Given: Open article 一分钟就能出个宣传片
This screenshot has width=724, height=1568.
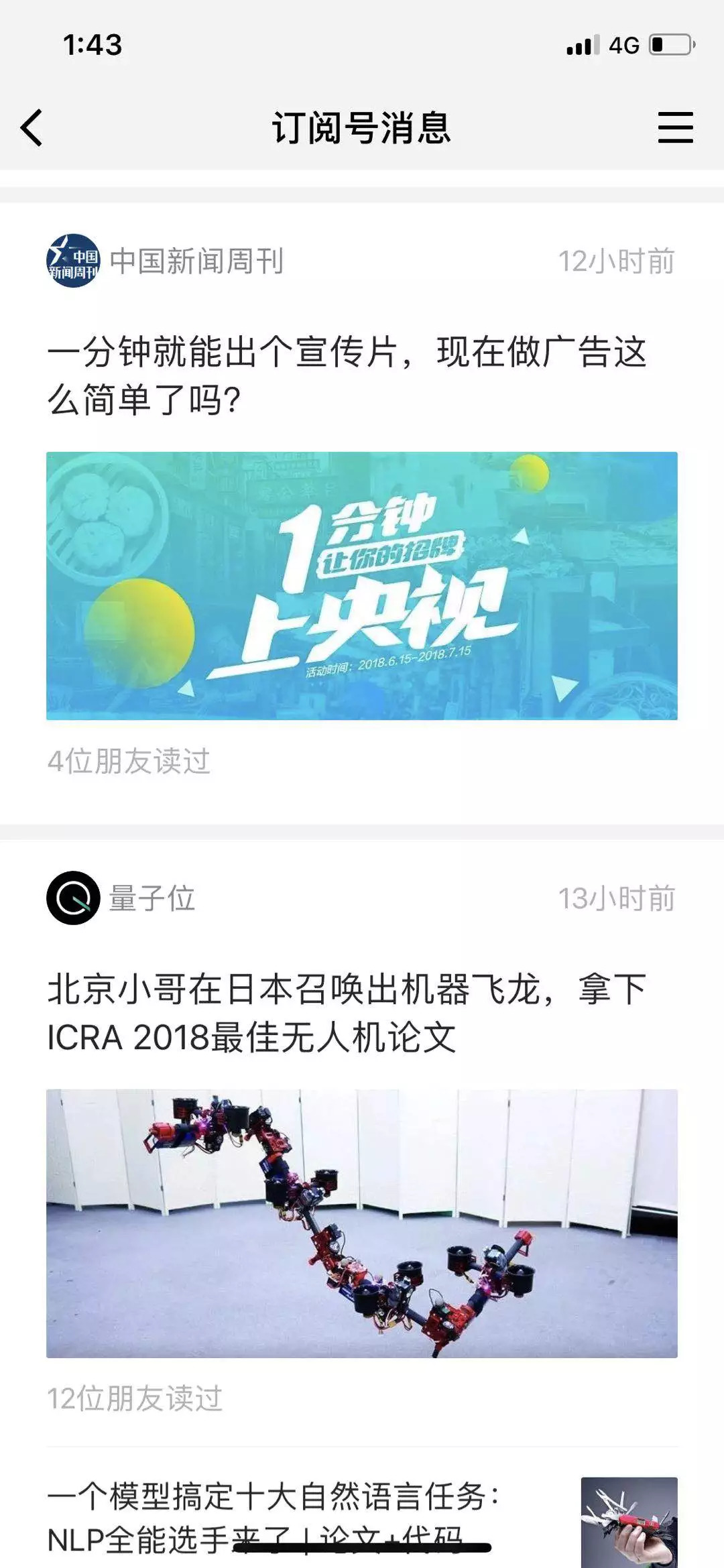Looking at the screenshot, I should pyautogui.click(x=346, y=375).
